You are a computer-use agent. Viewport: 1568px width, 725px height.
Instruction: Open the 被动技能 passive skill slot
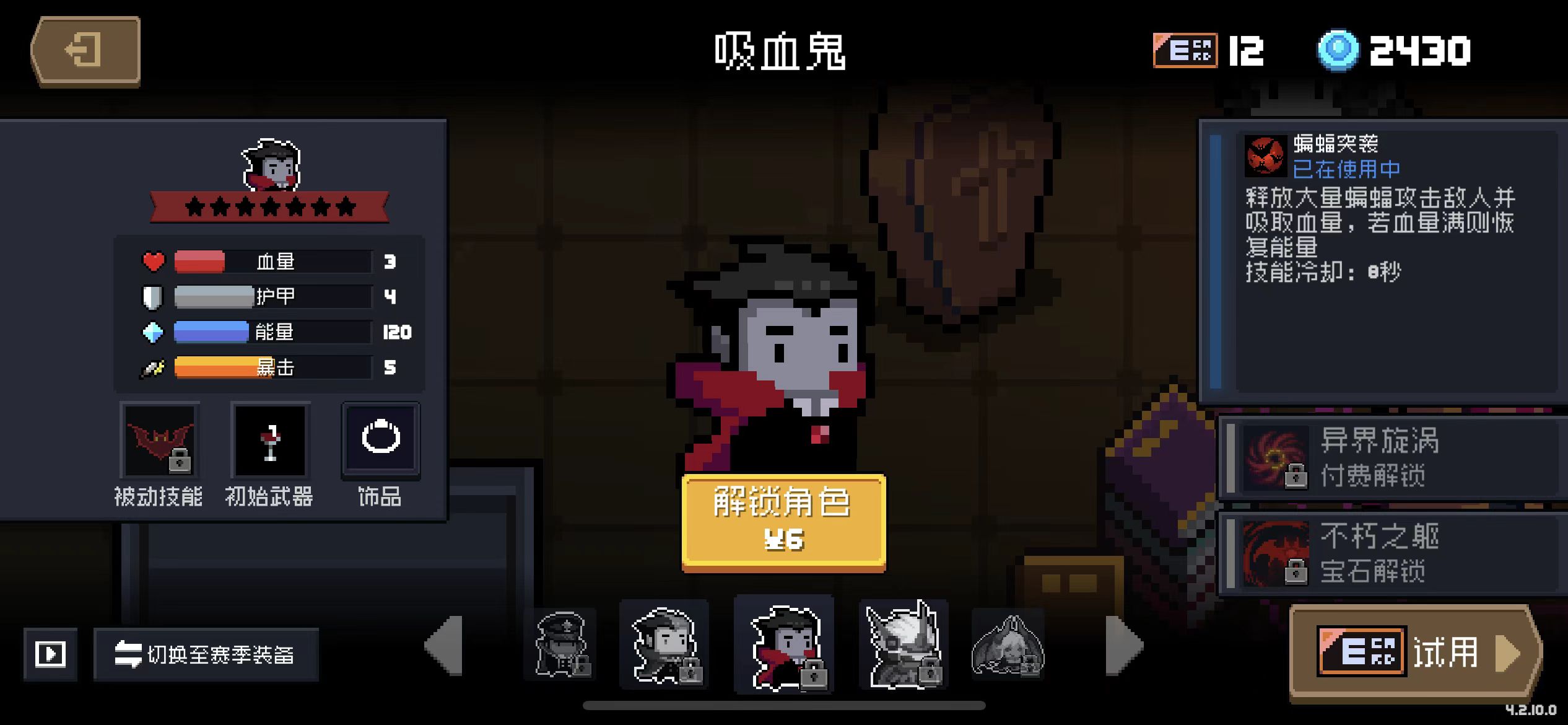tap(160, 441)
